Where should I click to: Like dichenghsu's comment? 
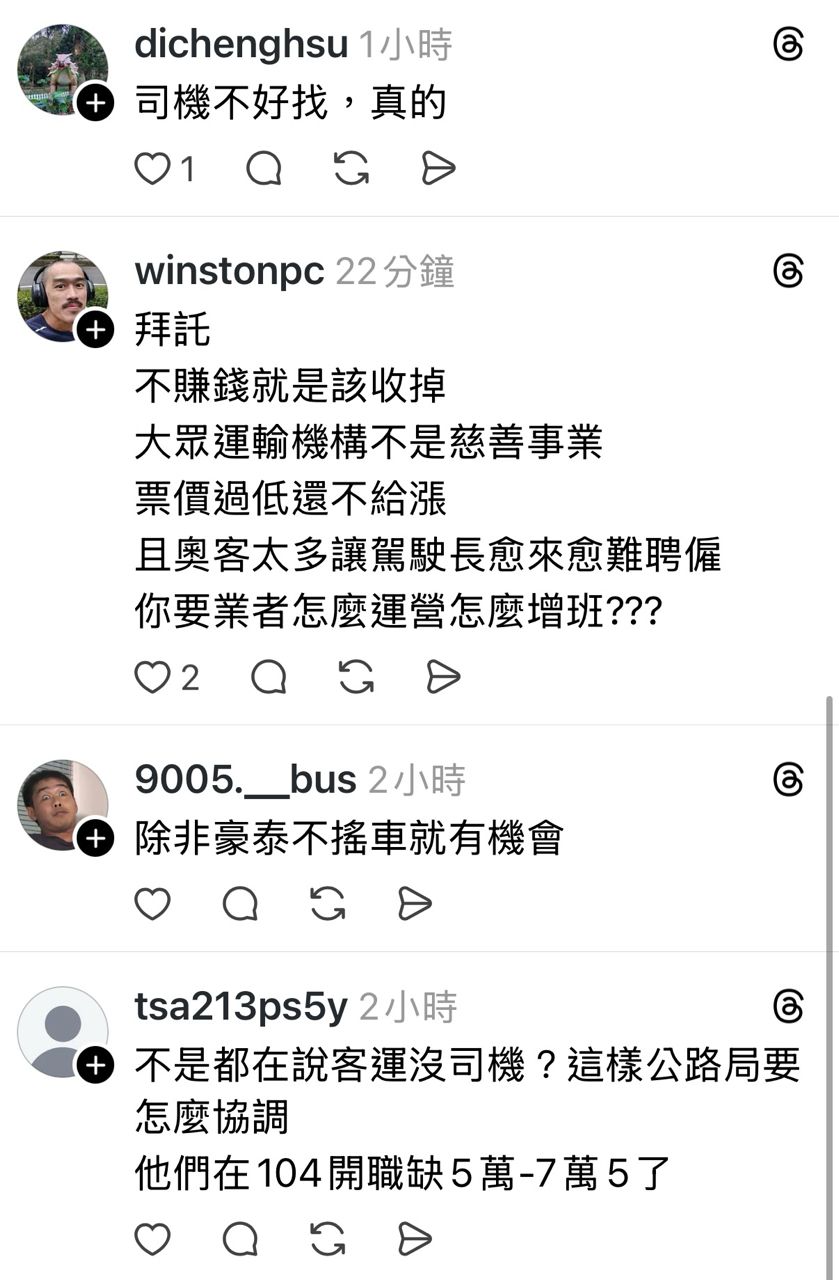point(152,169)
